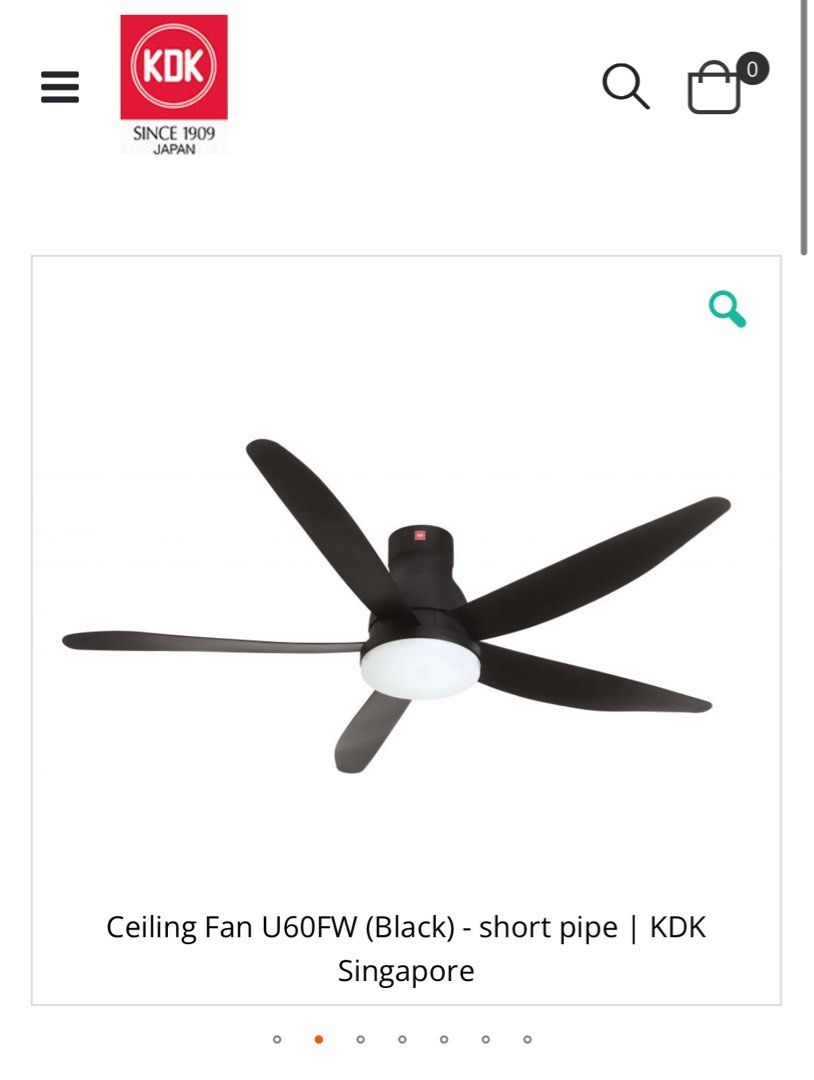Open the site search

626,84
